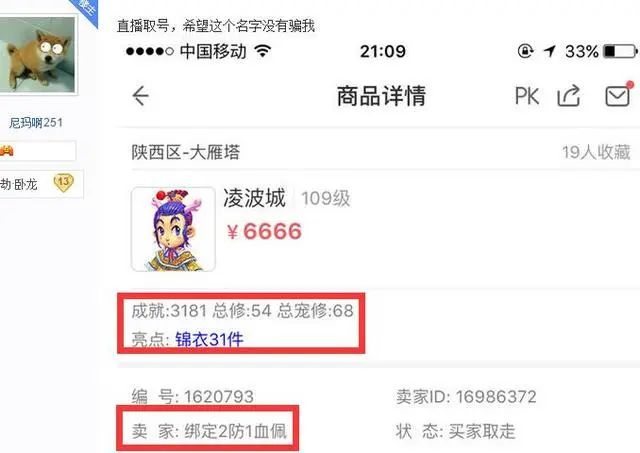Open user 尼玛啊251's profile
Image resolution: width=640 pixels, height=453 pixels.
36,122
